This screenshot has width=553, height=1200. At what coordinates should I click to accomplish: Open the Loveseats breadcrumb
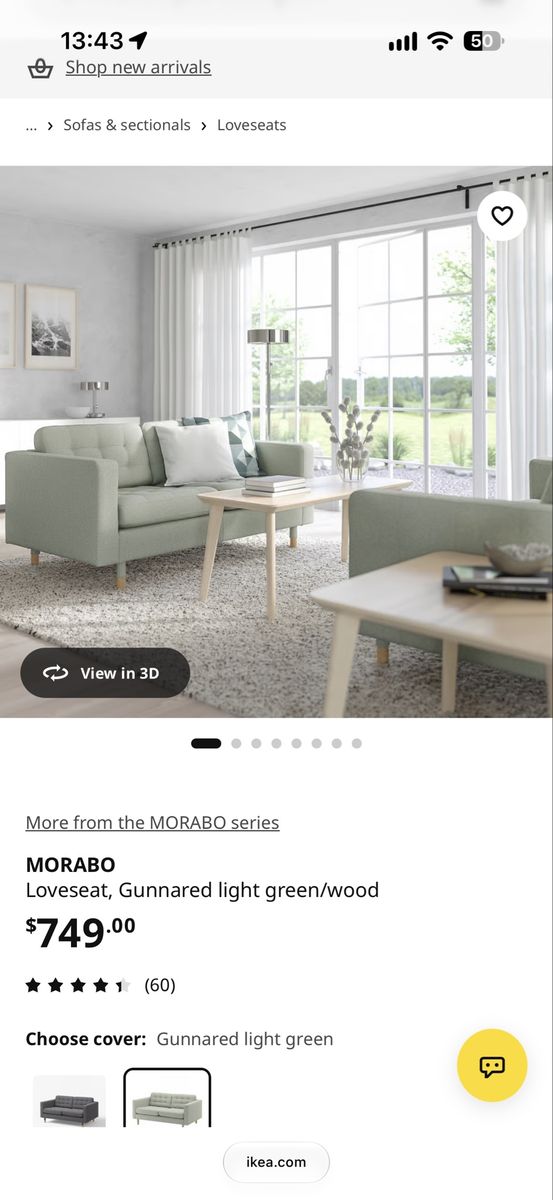252,125
